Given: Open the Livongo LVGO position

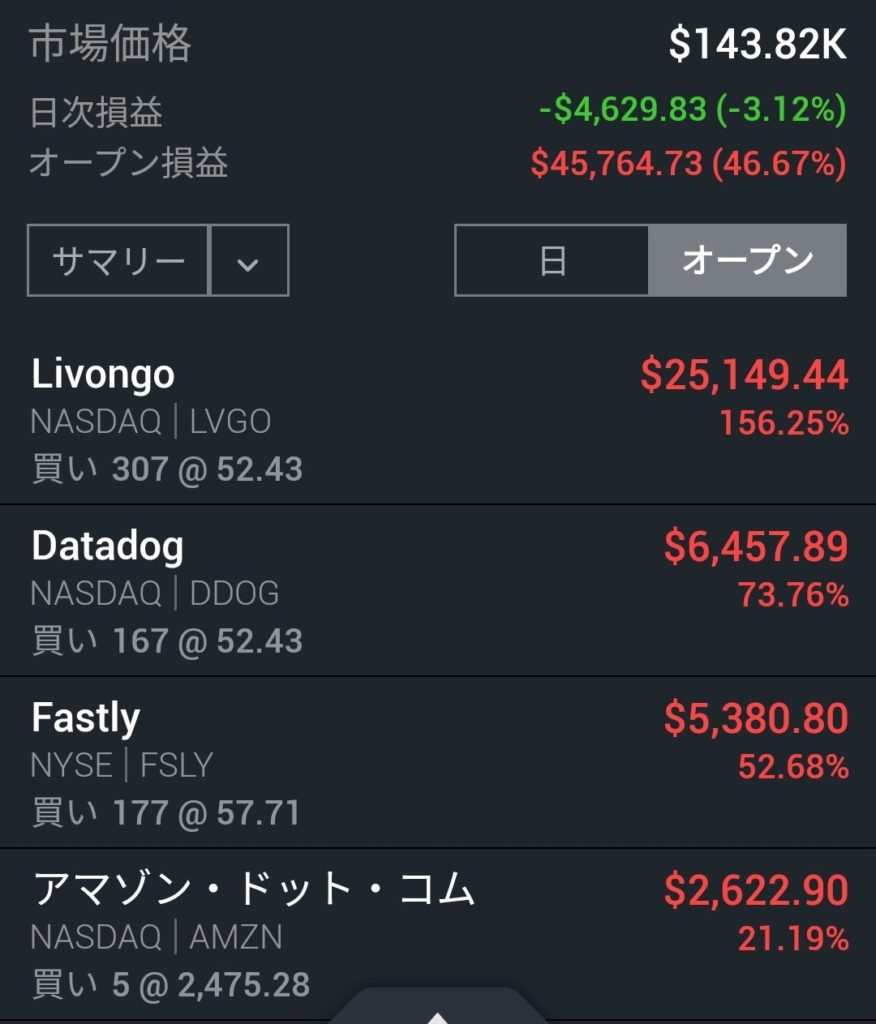Looking at the screenshot, I should (438, 420).
